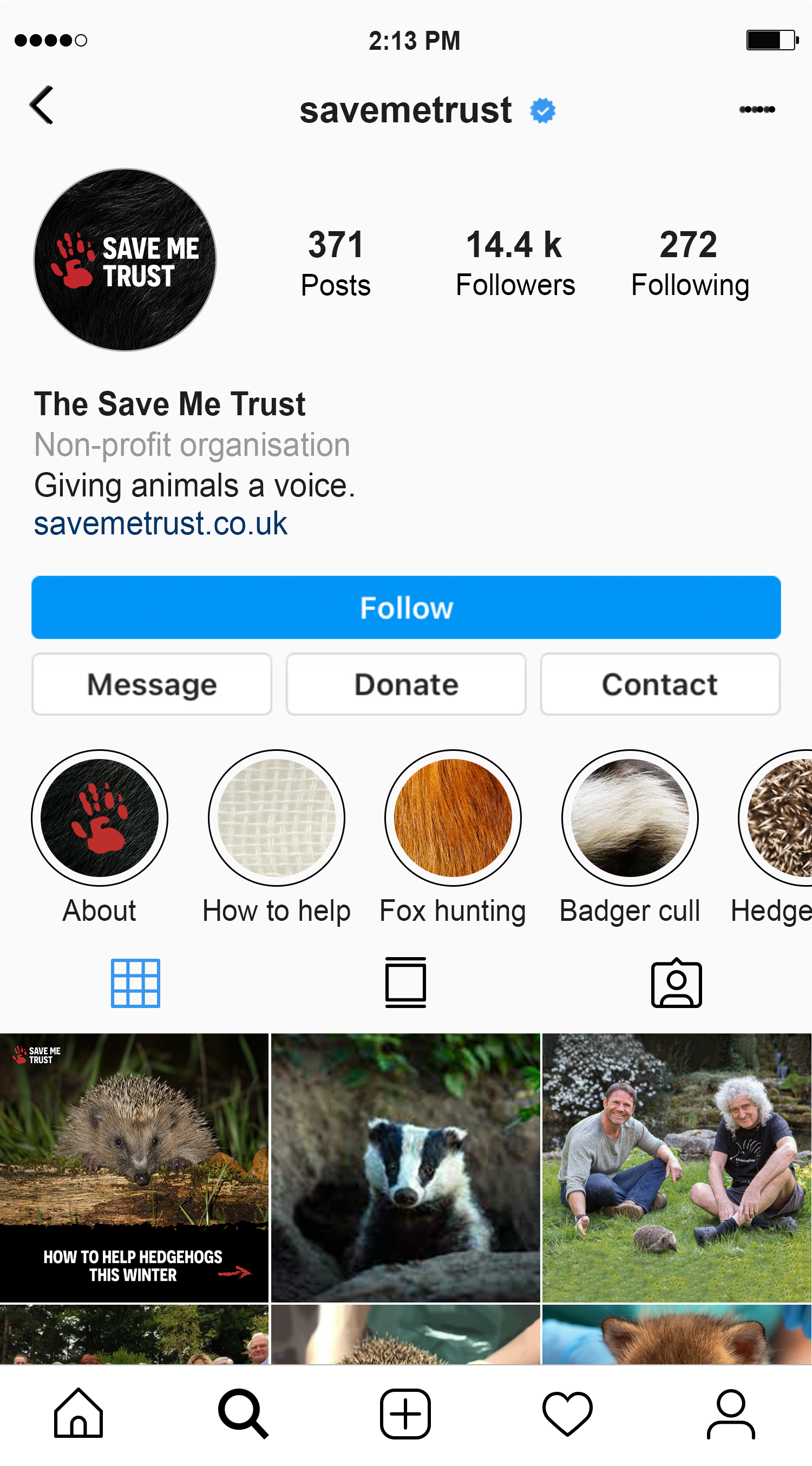Open the About story highlight
Image resolution: width=812 pixels, height=1466 pixels.
click(x=100, y=818)
